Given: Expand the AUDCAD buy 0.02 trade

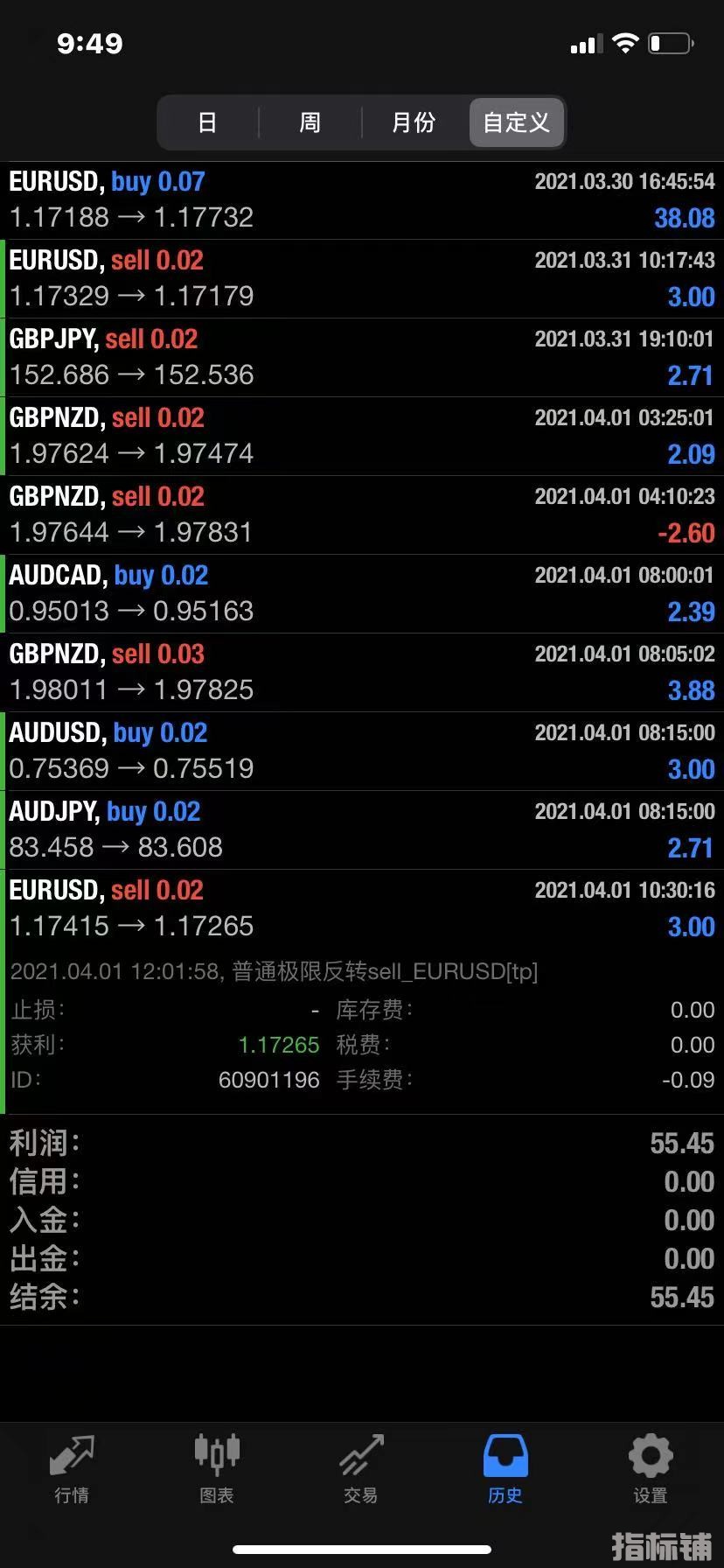Looking at the screenshot, I should (362, 594).
